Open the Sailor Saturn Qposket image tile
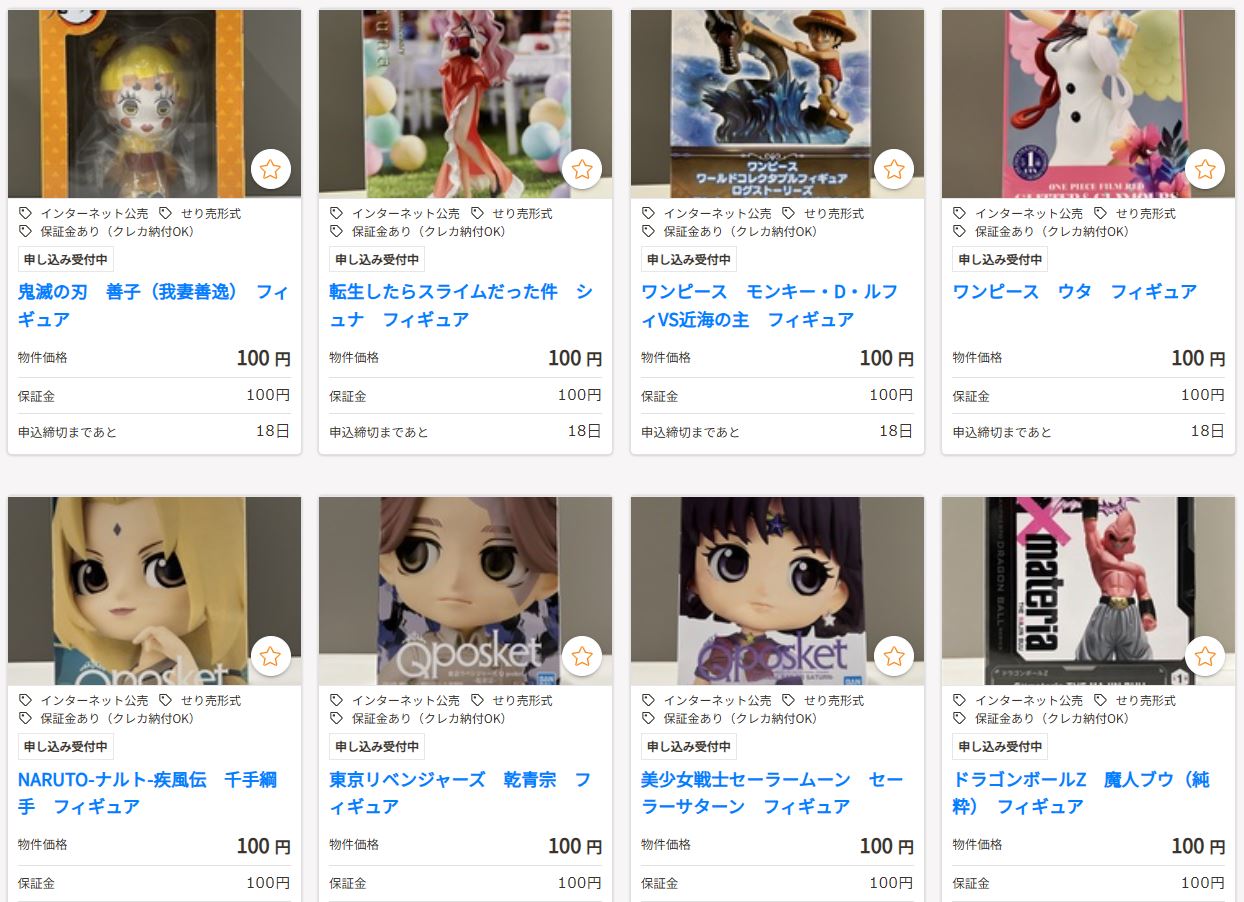Screen dimensions: 1244x902 pyautogui.click(x=760, y=590)
